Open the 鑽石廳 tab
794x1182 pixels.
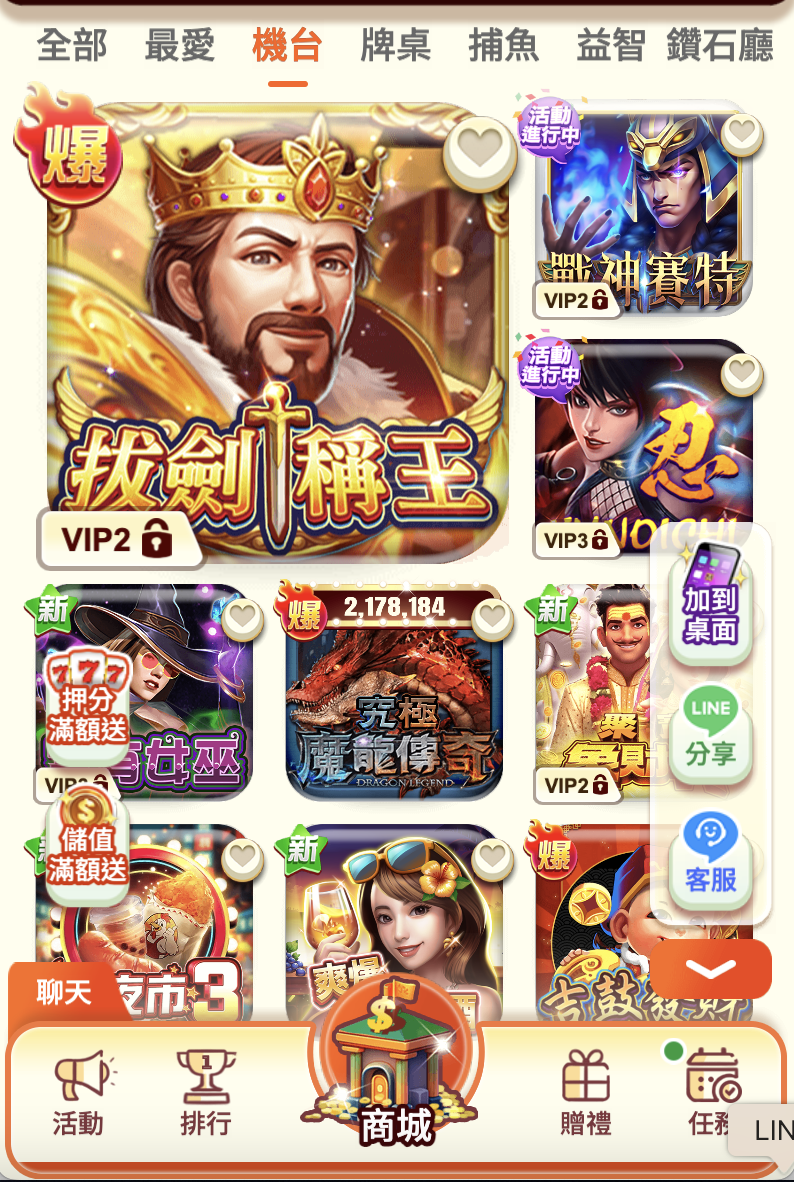click(x=720, y=47)
